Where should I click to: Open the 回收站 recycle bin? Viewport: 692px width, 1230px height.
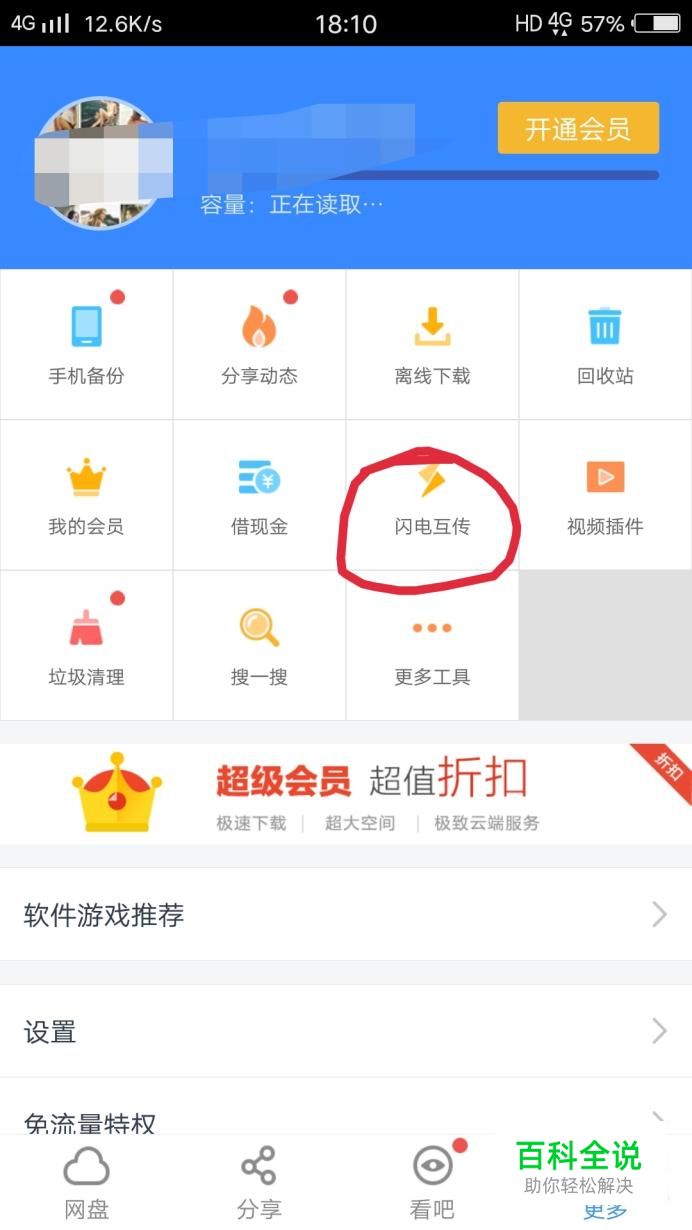click(x=605, y=345)
